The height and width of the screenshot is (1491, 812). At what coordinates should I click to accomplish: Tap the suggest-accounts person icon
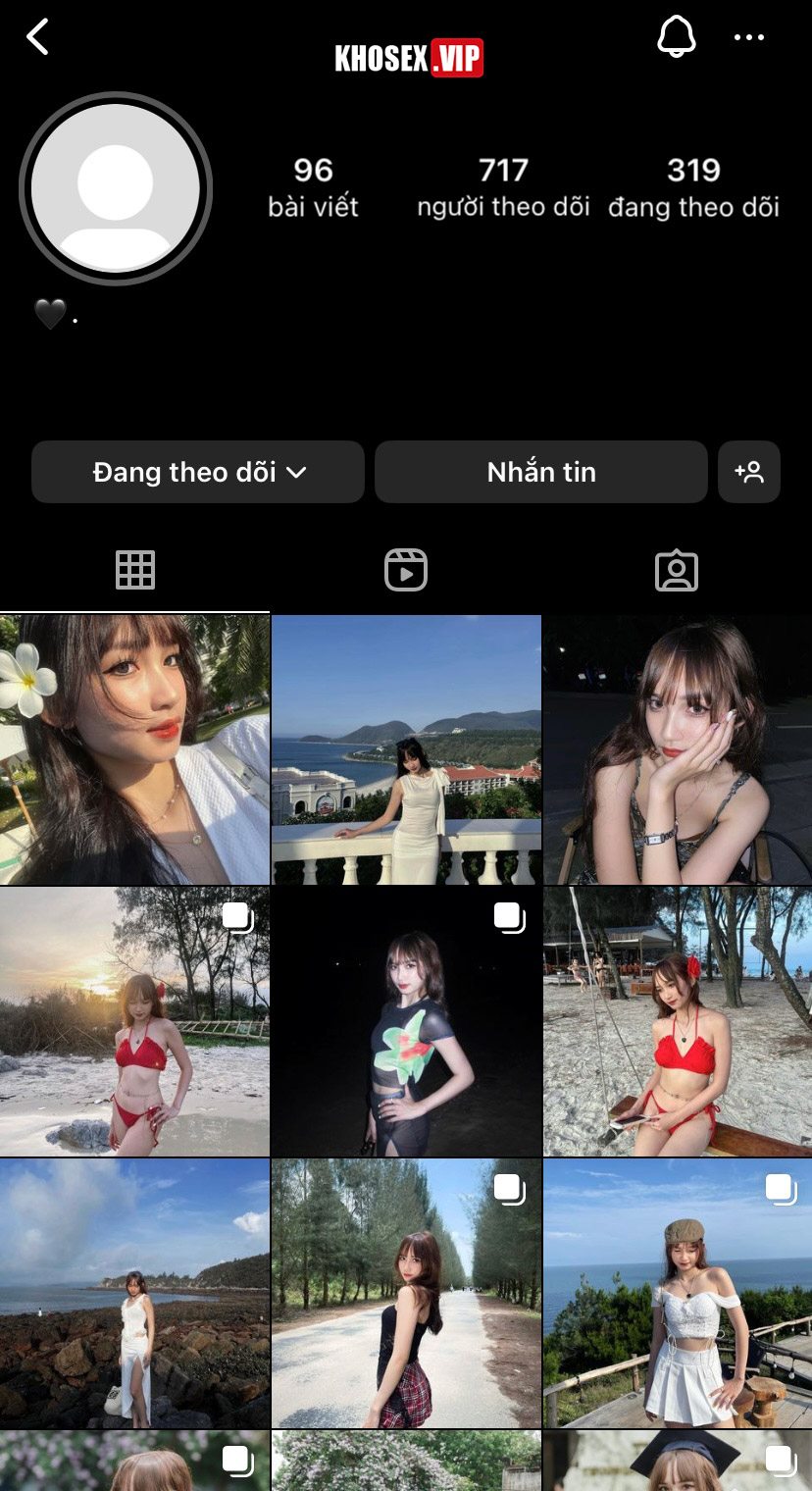(749, 472)
